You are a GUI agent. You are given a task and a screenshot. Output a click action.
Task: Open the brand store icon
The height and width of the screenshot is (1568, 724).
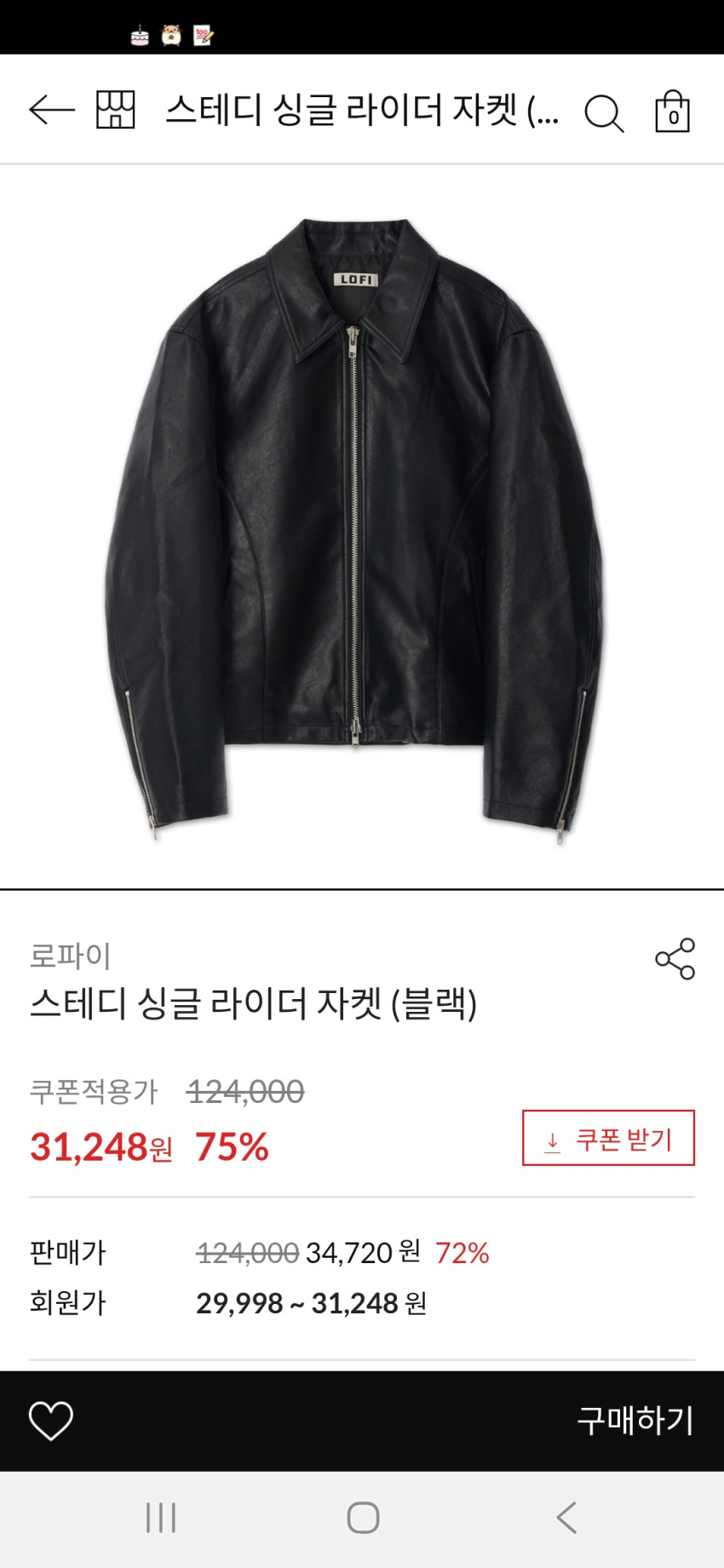(115, 111)
